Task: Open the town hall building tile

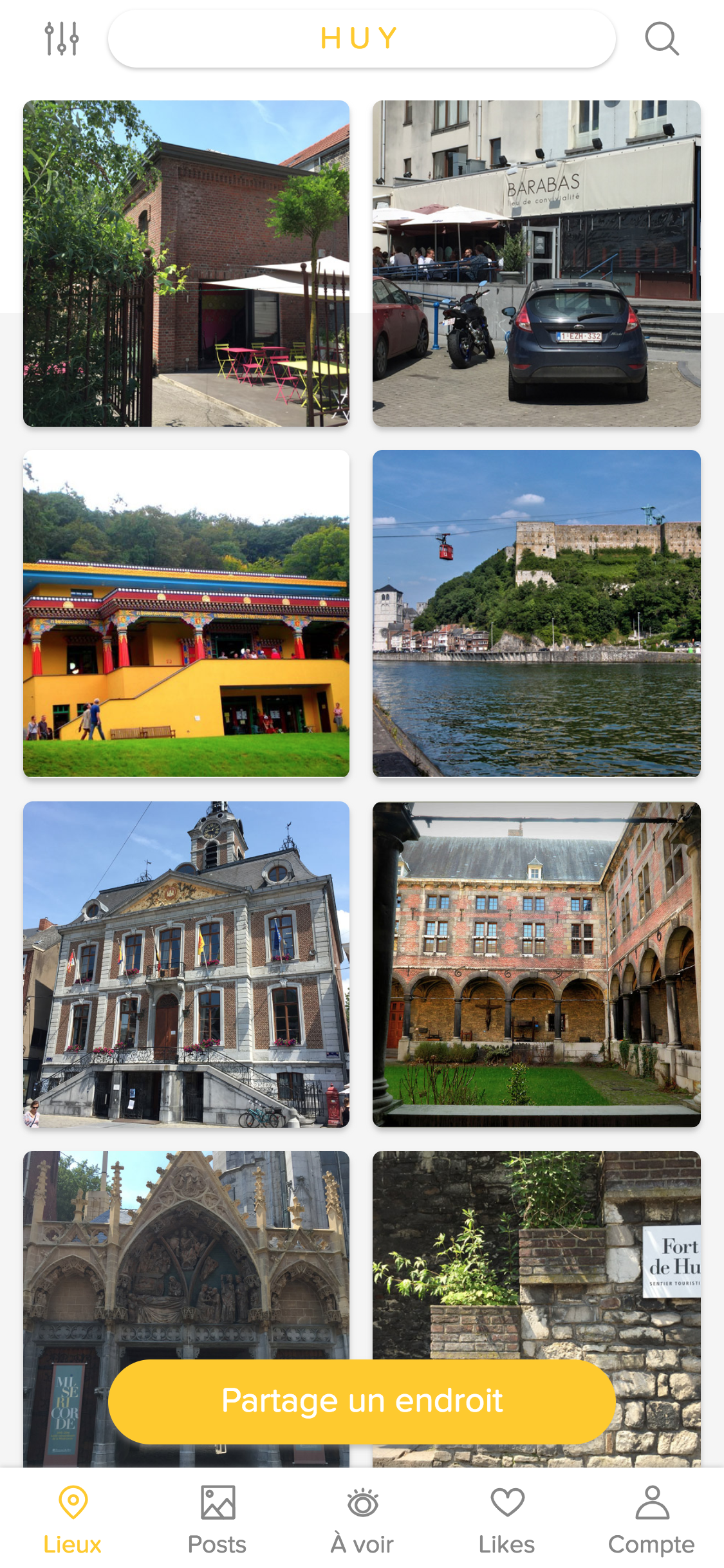Action: coord(186,964)
